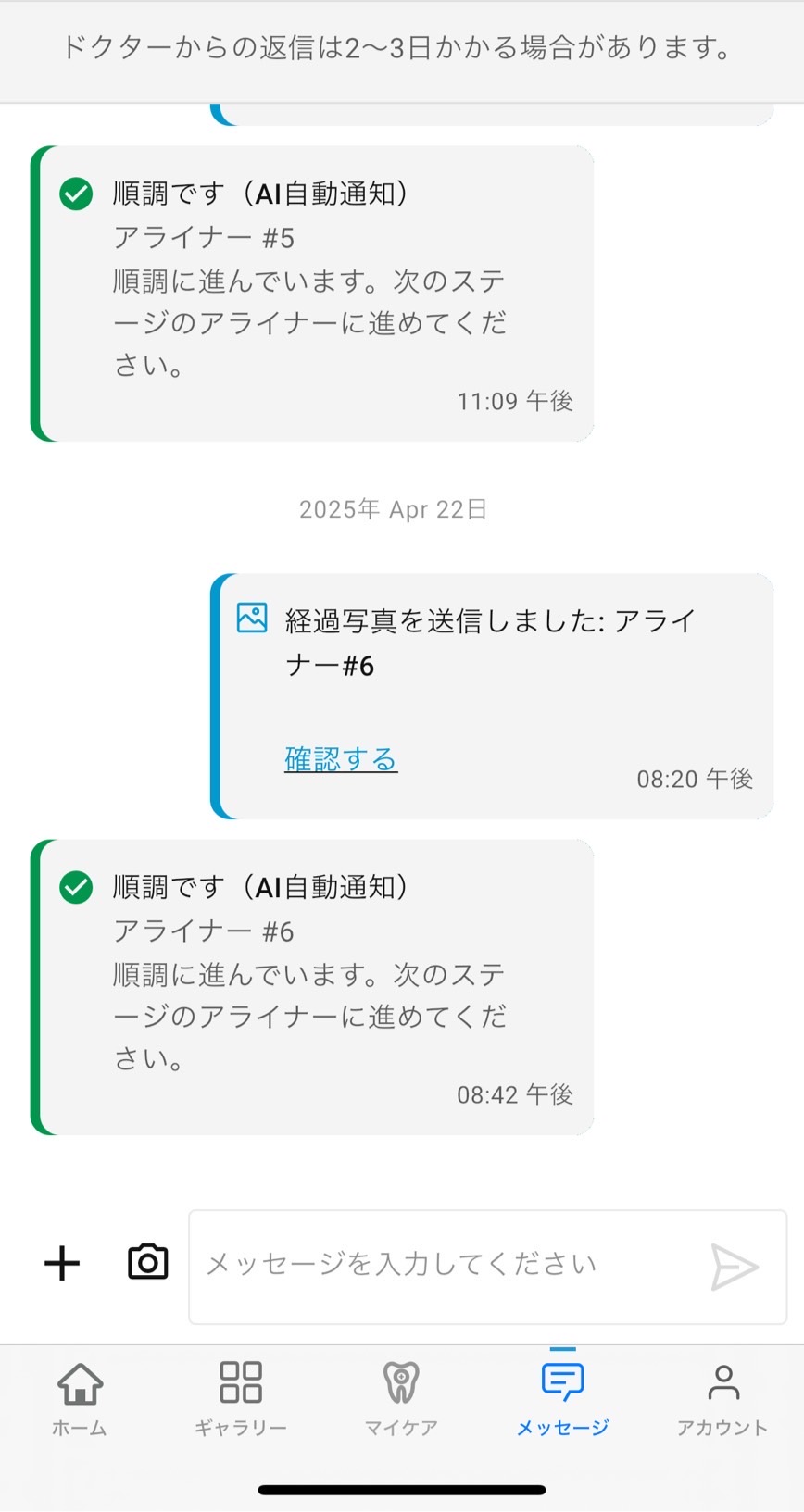Viewport: 804px width, 1512px height.
Task: Go to the アカウント tab
Action: [x=722, y=1399]
